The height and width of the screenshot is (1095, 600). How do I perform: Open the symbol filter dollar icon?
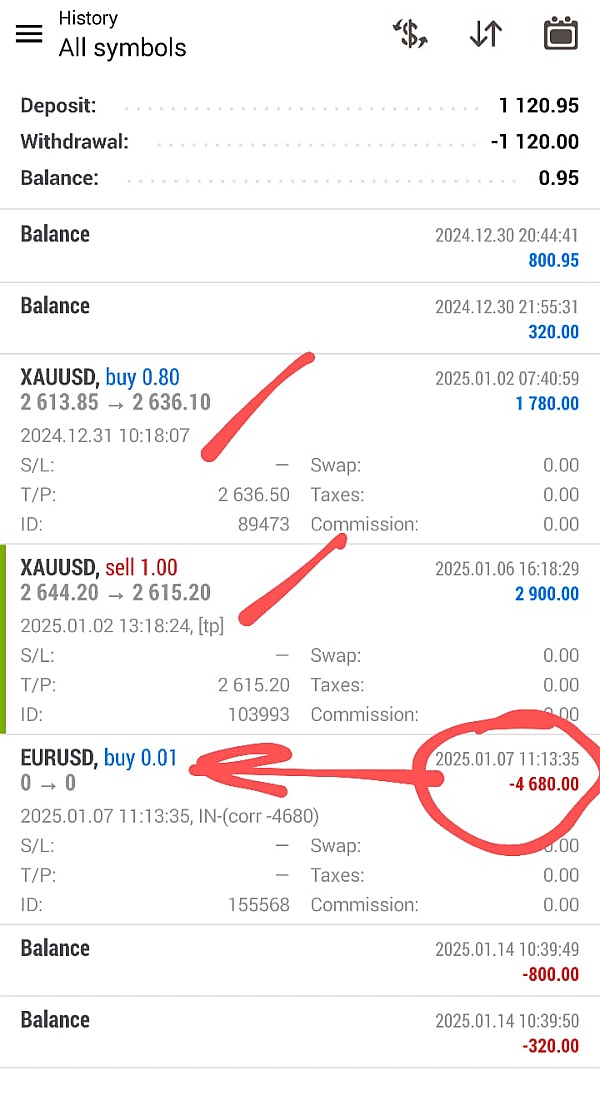(x=410, y=33)
